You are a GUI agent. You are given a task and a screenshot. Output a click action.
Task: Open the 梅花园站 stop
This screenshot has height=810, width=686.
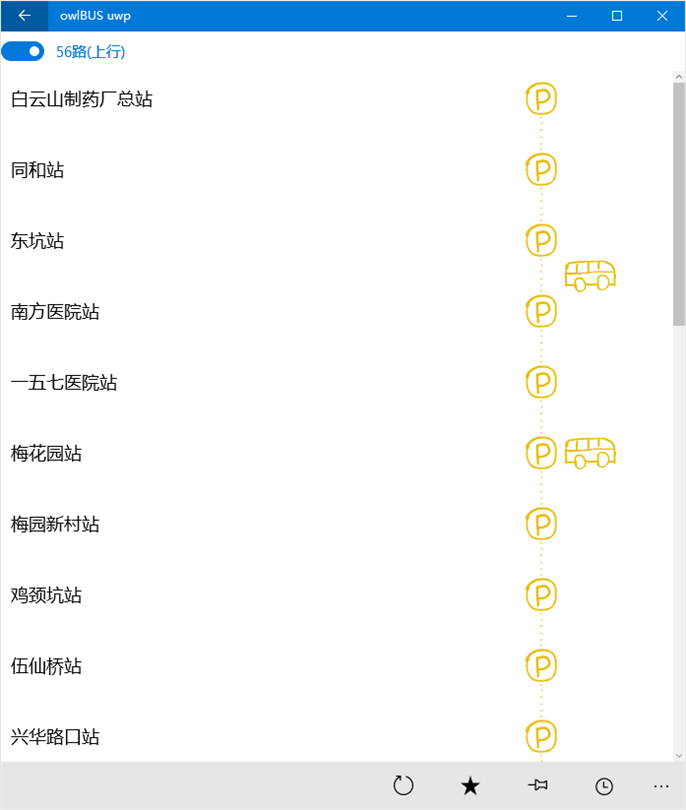(x=47, y=454)
